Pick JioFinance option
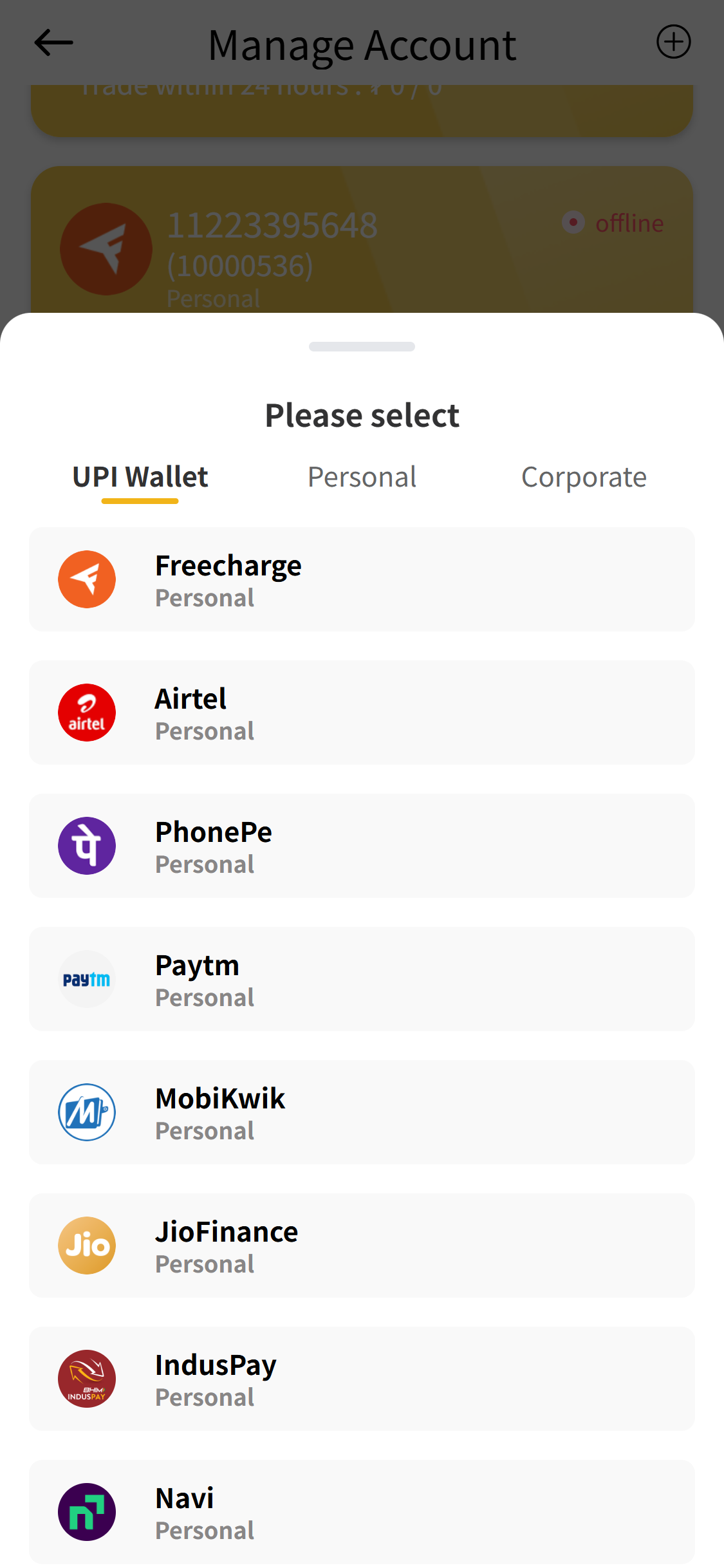724x1568 pixels. point(362,1246)
